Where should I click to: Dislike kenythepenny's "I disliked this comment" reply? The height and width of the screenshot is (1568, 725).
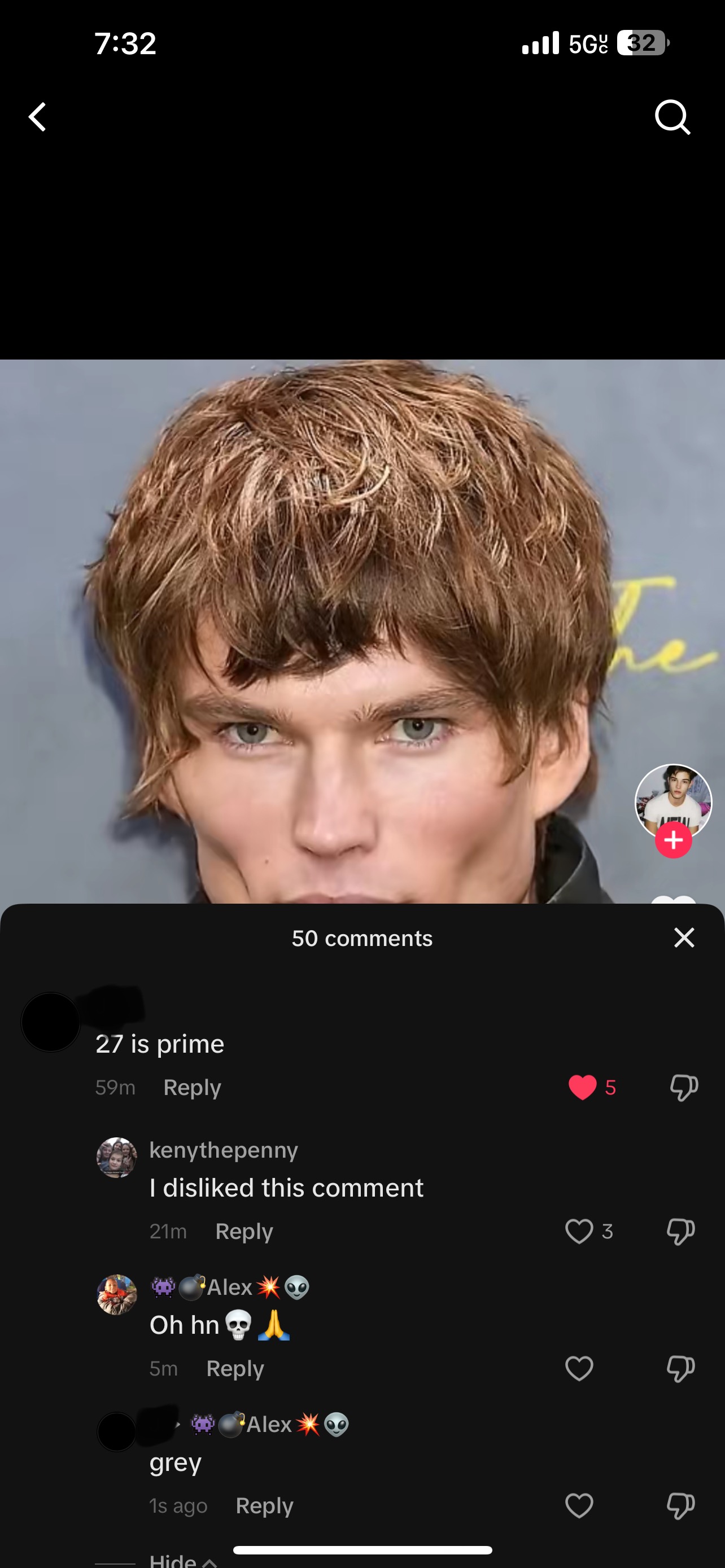680,1231
